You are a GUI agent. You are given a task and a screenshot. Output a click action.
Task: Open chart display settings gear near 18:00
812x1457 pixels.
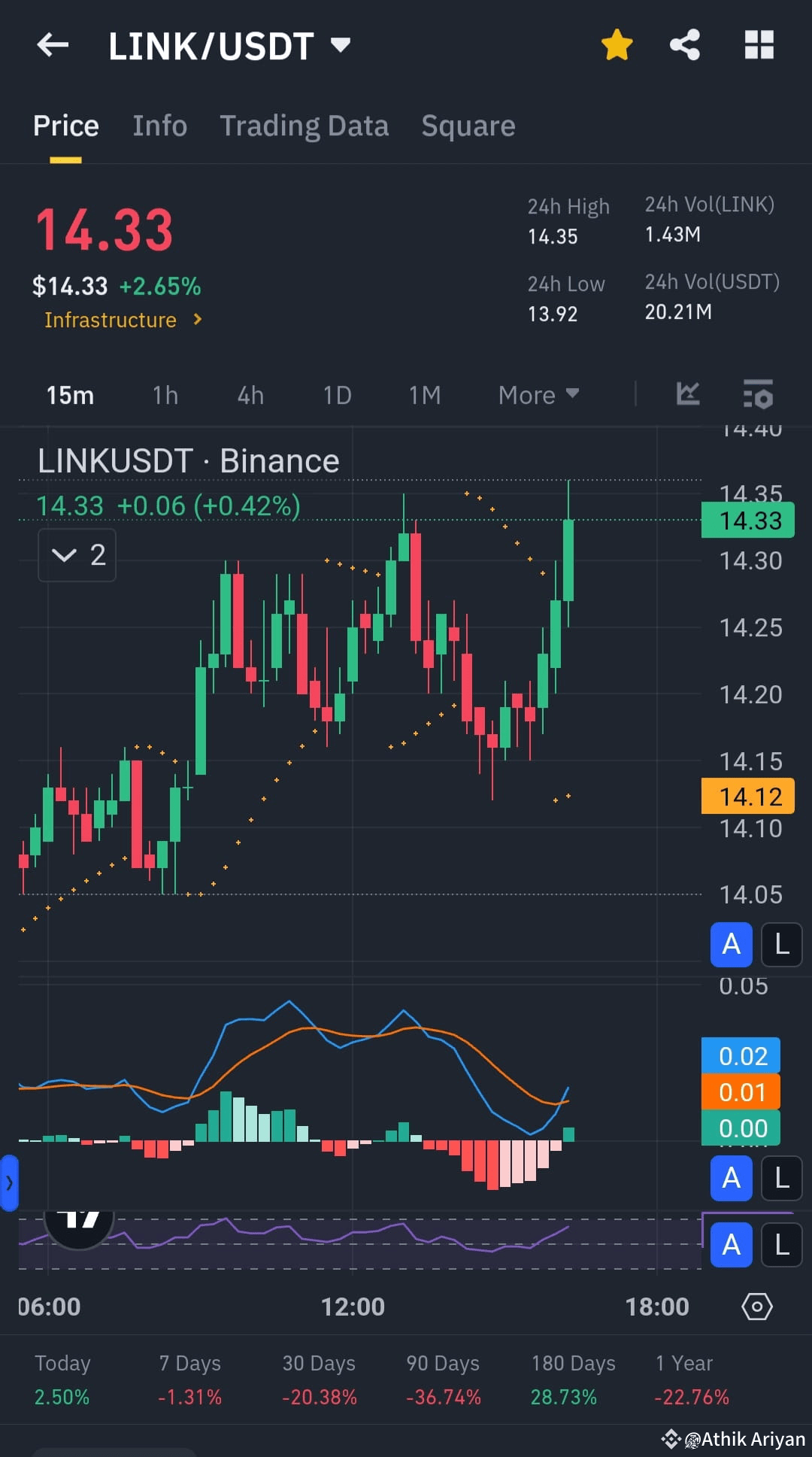pos(756,1307)
